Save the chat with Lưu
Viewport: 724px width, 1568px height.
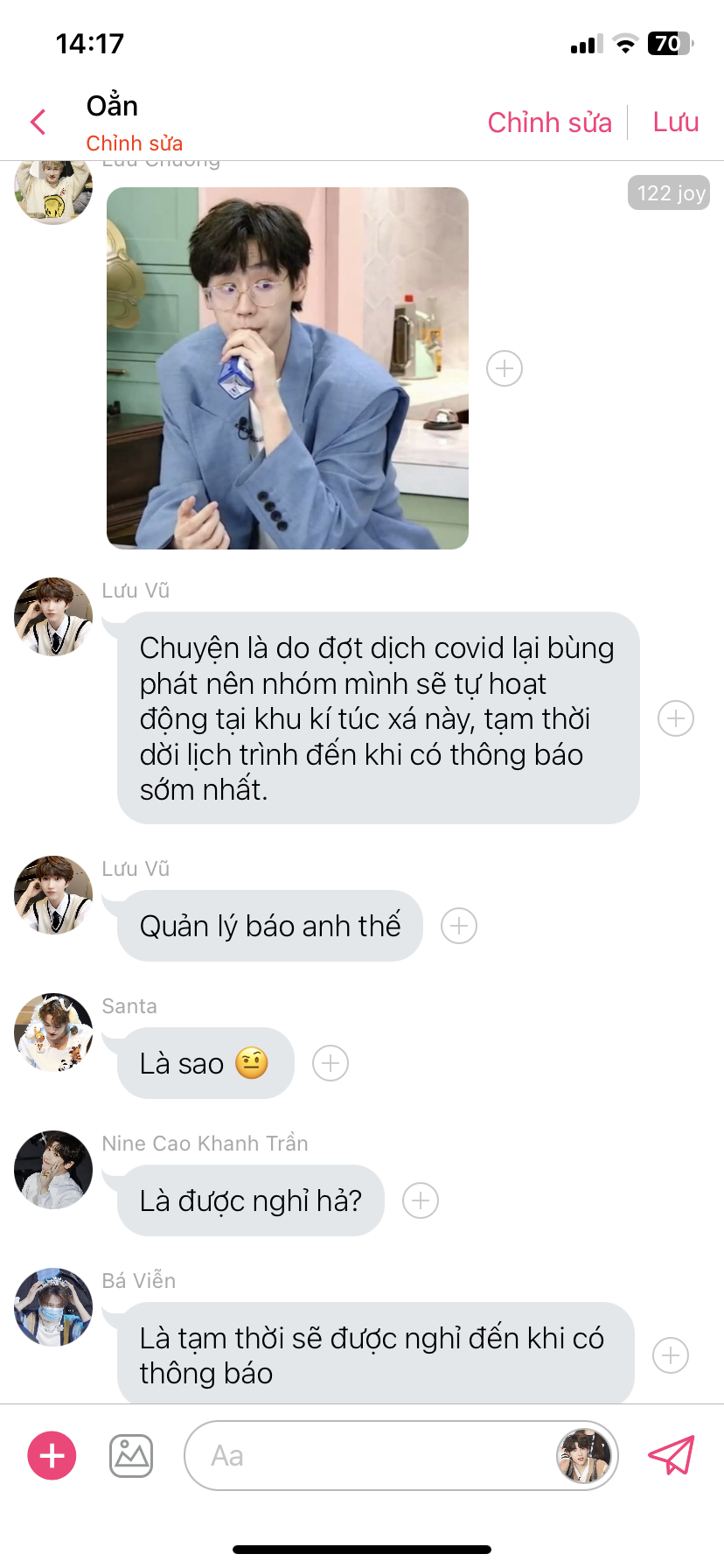click(676, 122)
